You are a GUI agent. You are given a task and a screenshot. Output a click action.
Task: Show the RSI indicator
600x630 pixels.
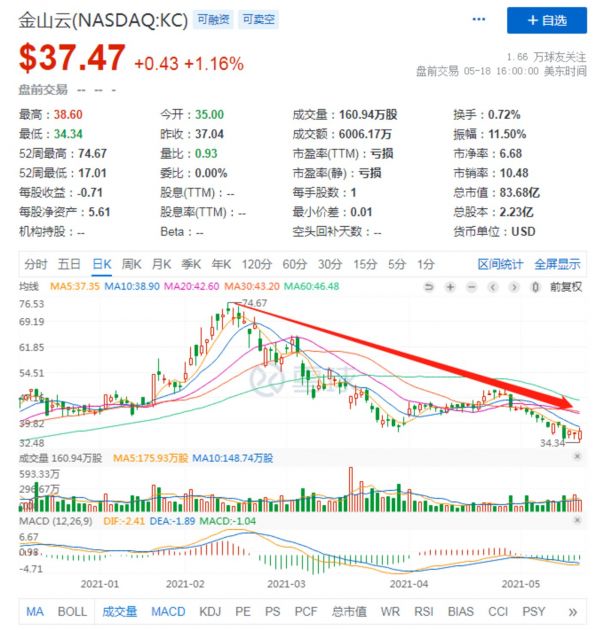click(x=424, y=611)
